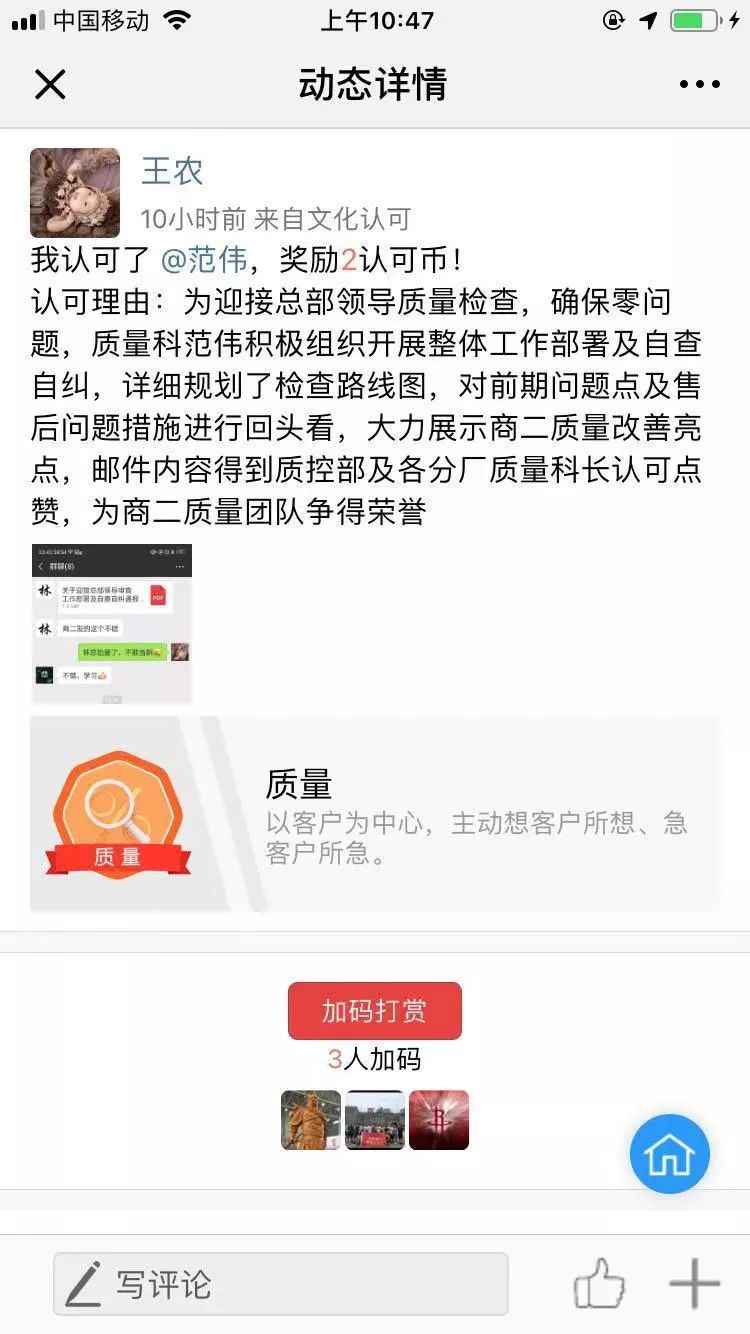Open the attached chat screenshot image

click(x=111, y=623)
